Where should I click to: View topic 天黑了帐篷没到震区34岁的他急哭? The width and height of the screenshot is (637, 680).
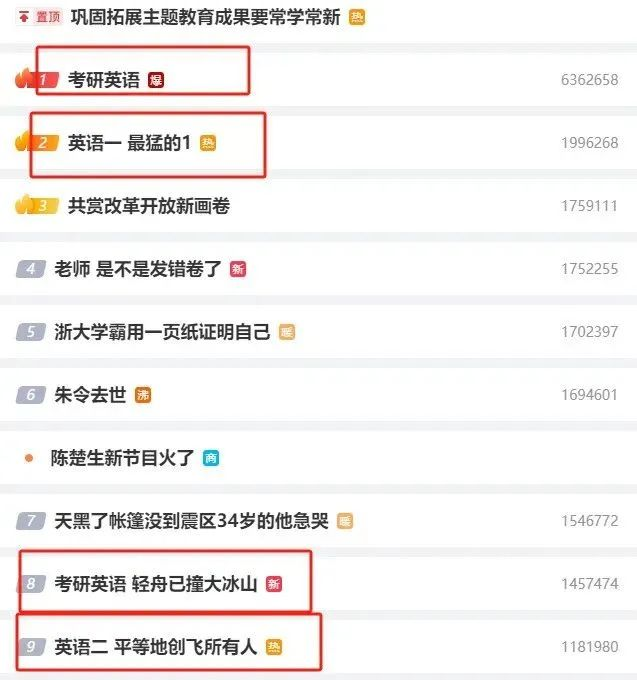[x=190, y=521]
